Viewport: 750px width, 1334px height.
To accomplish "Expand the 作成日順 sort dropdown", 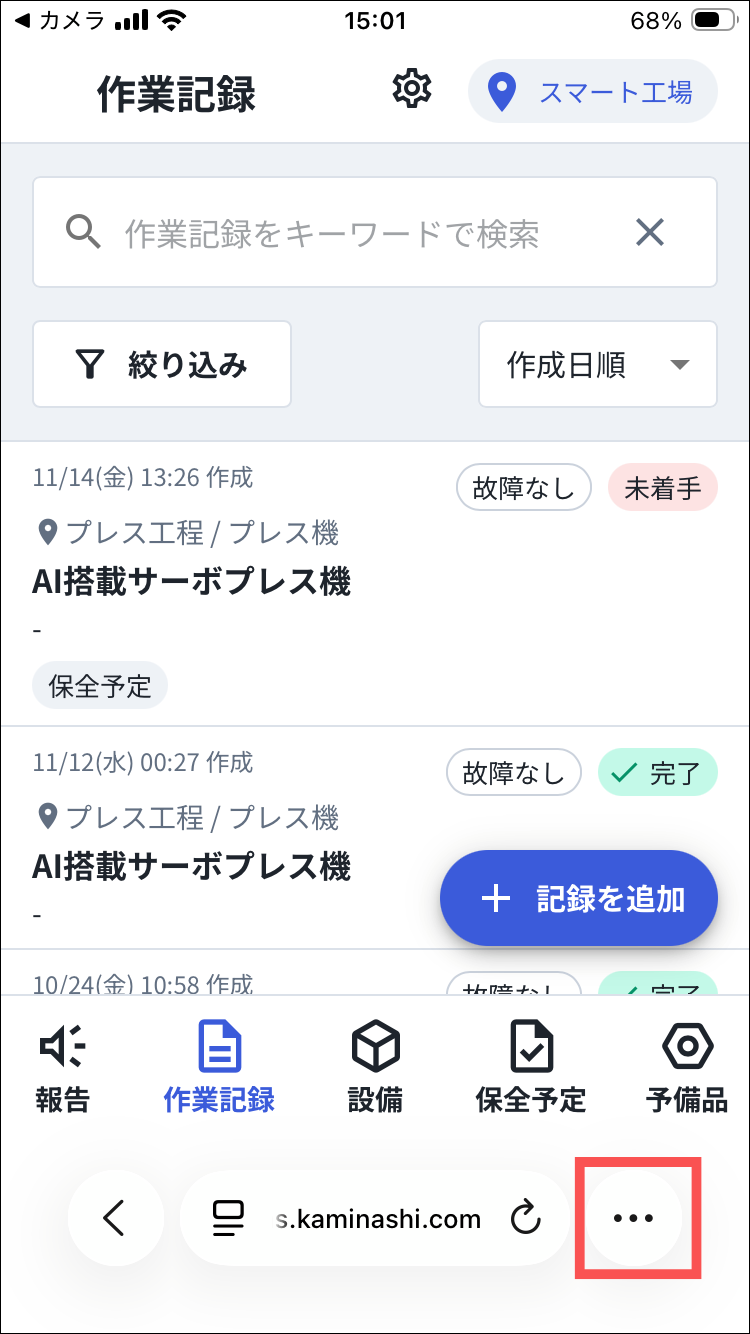I will [x=597, y=364].
